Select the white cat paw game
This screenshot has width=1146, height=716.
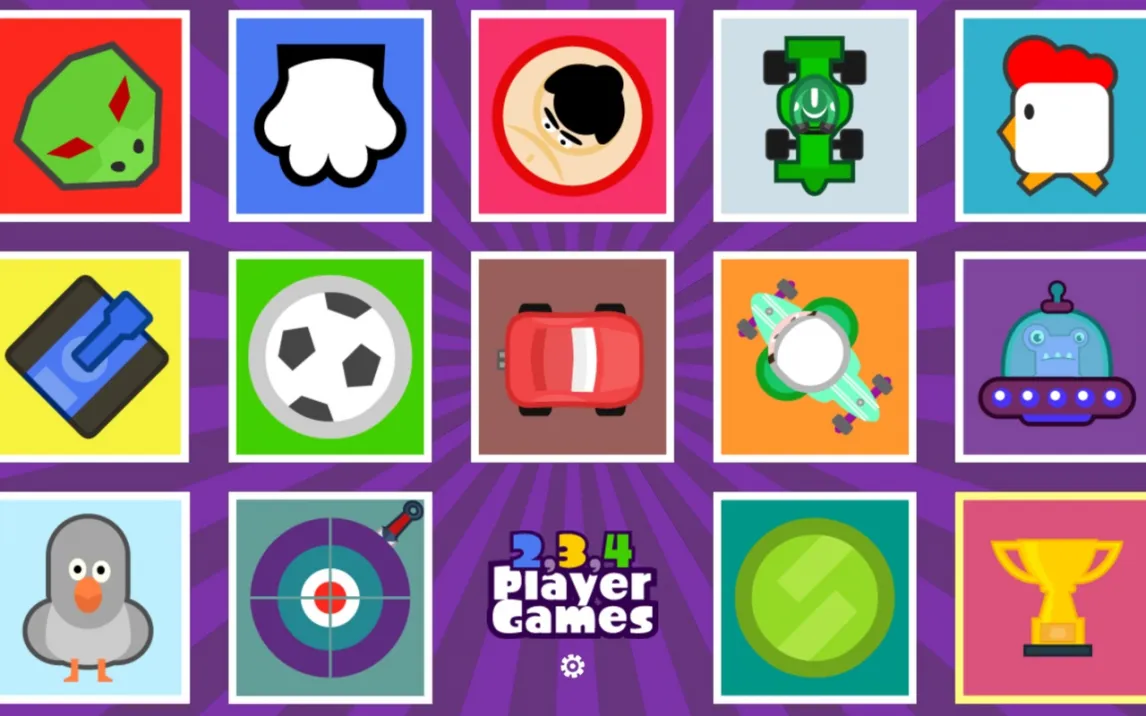point(330,116)
